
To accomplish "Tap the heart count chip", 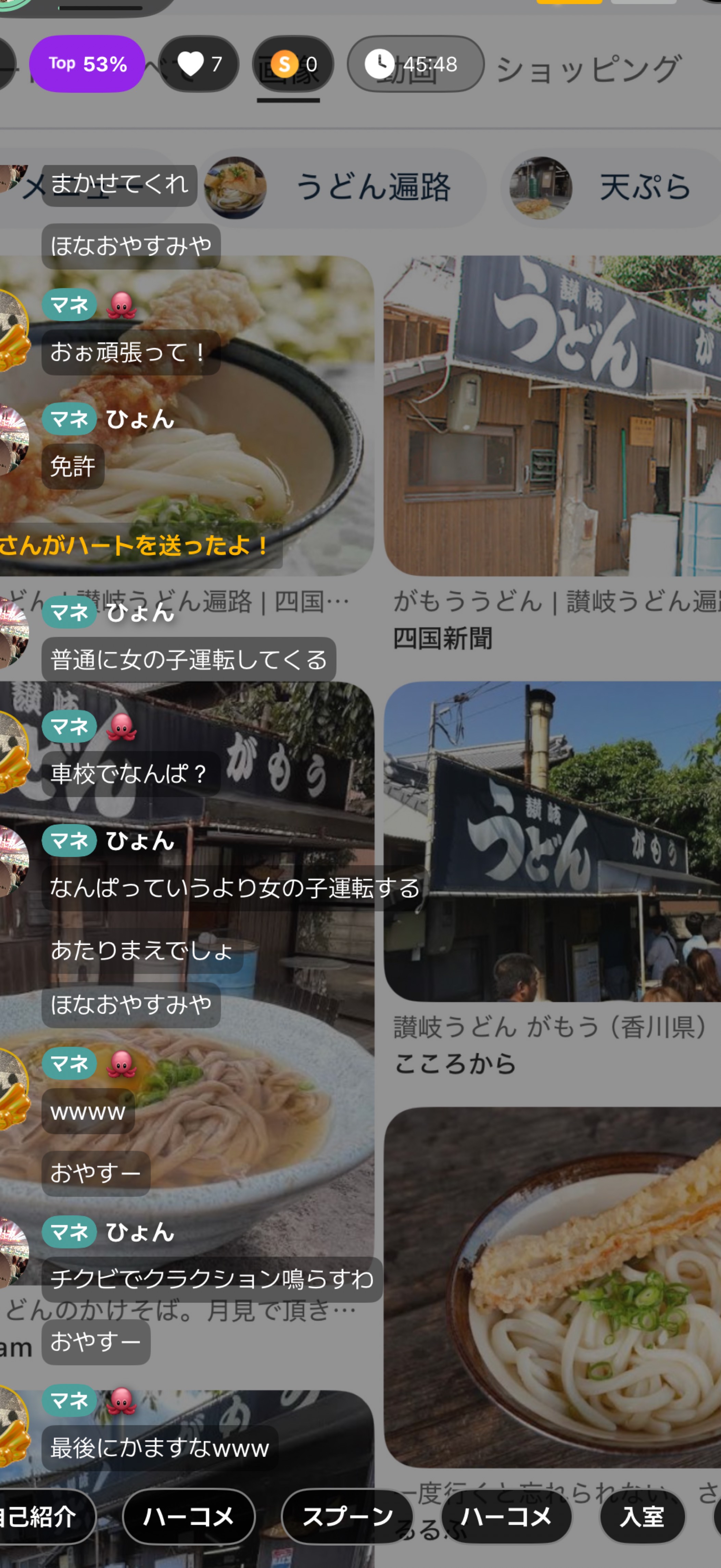I will point(199,64).
